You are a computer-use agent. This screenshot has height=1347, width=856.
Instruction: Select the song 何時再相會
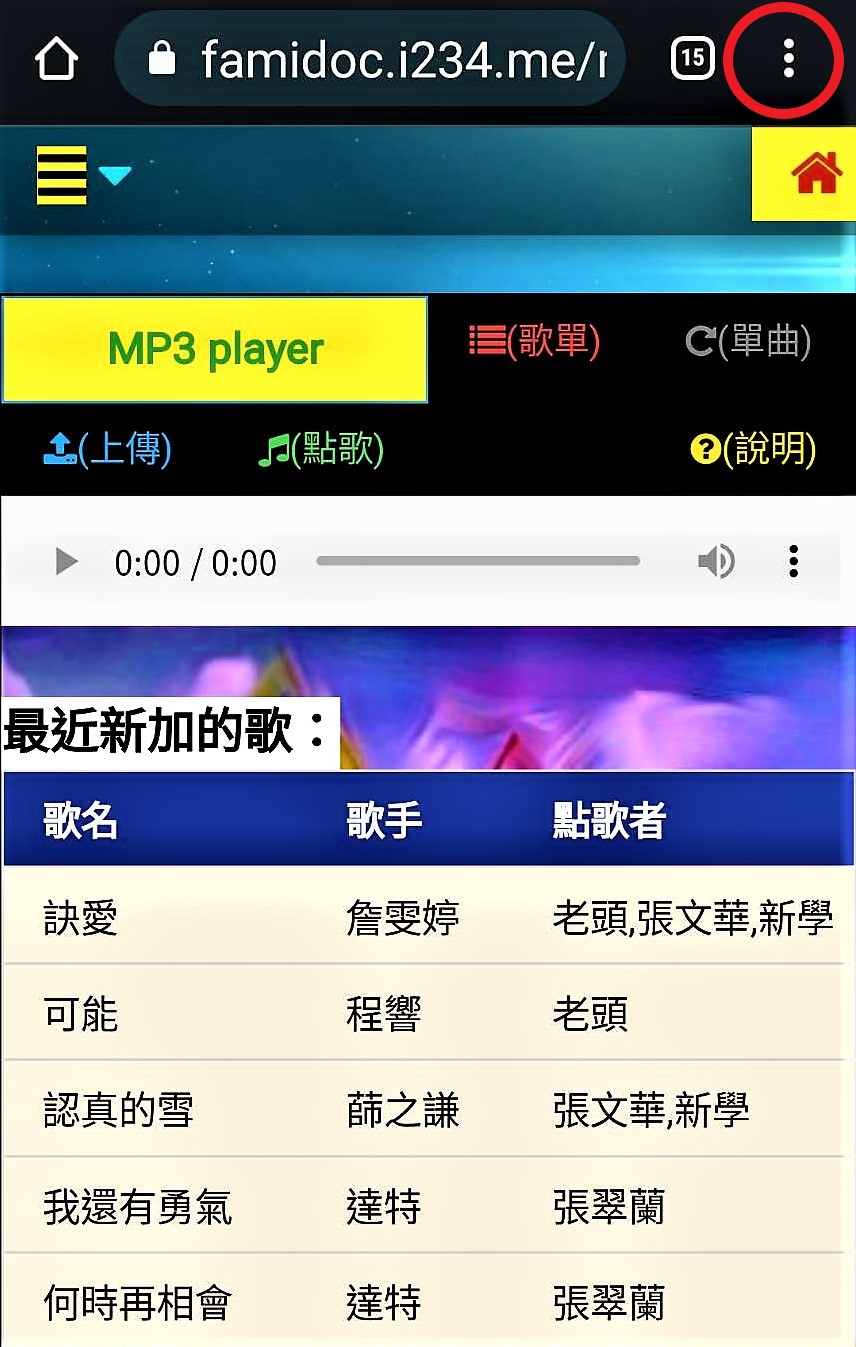point(137,1303)
